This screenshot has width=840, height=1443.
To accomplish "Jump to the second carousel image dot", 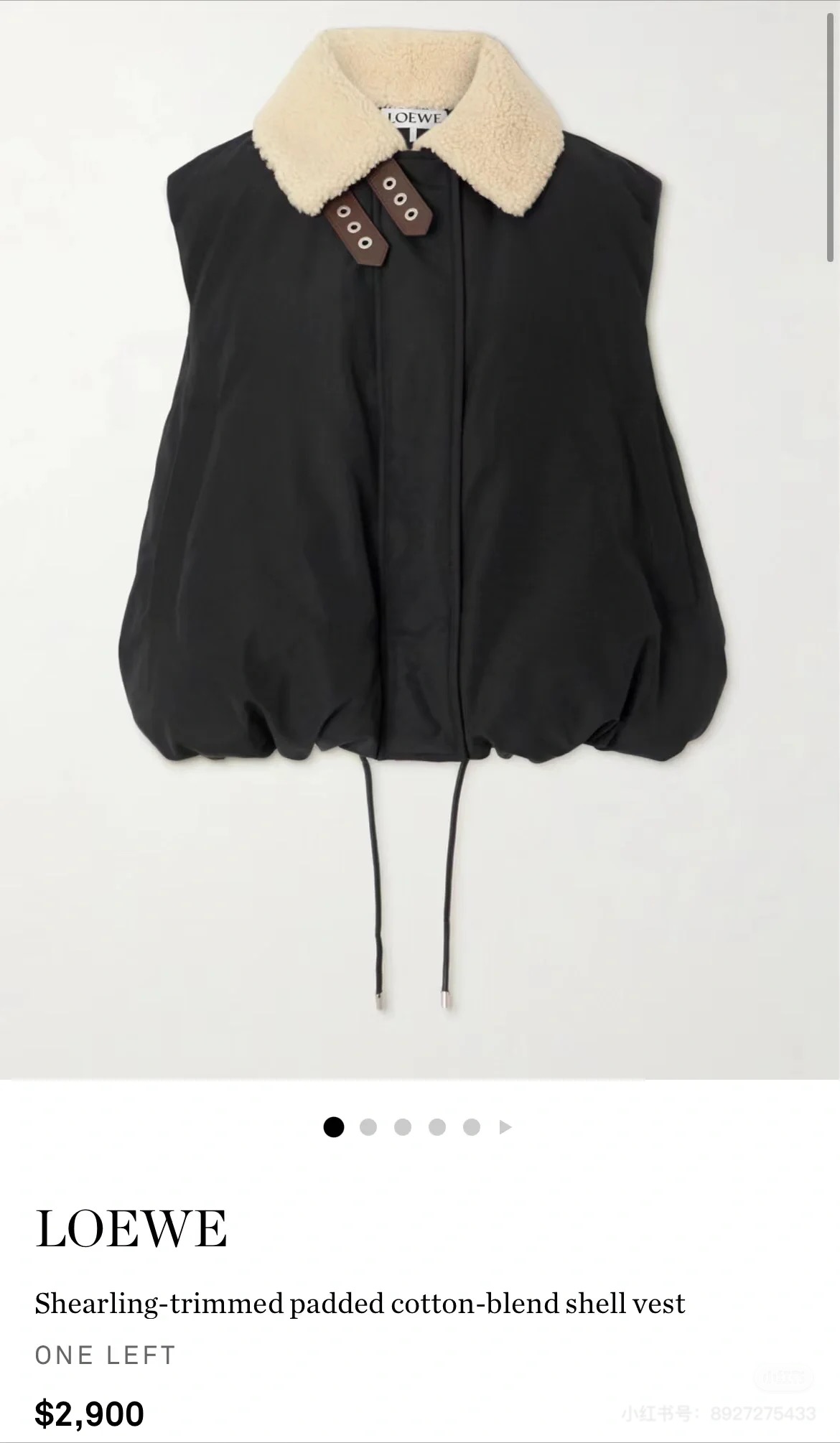I will [x=368, y=1127].
